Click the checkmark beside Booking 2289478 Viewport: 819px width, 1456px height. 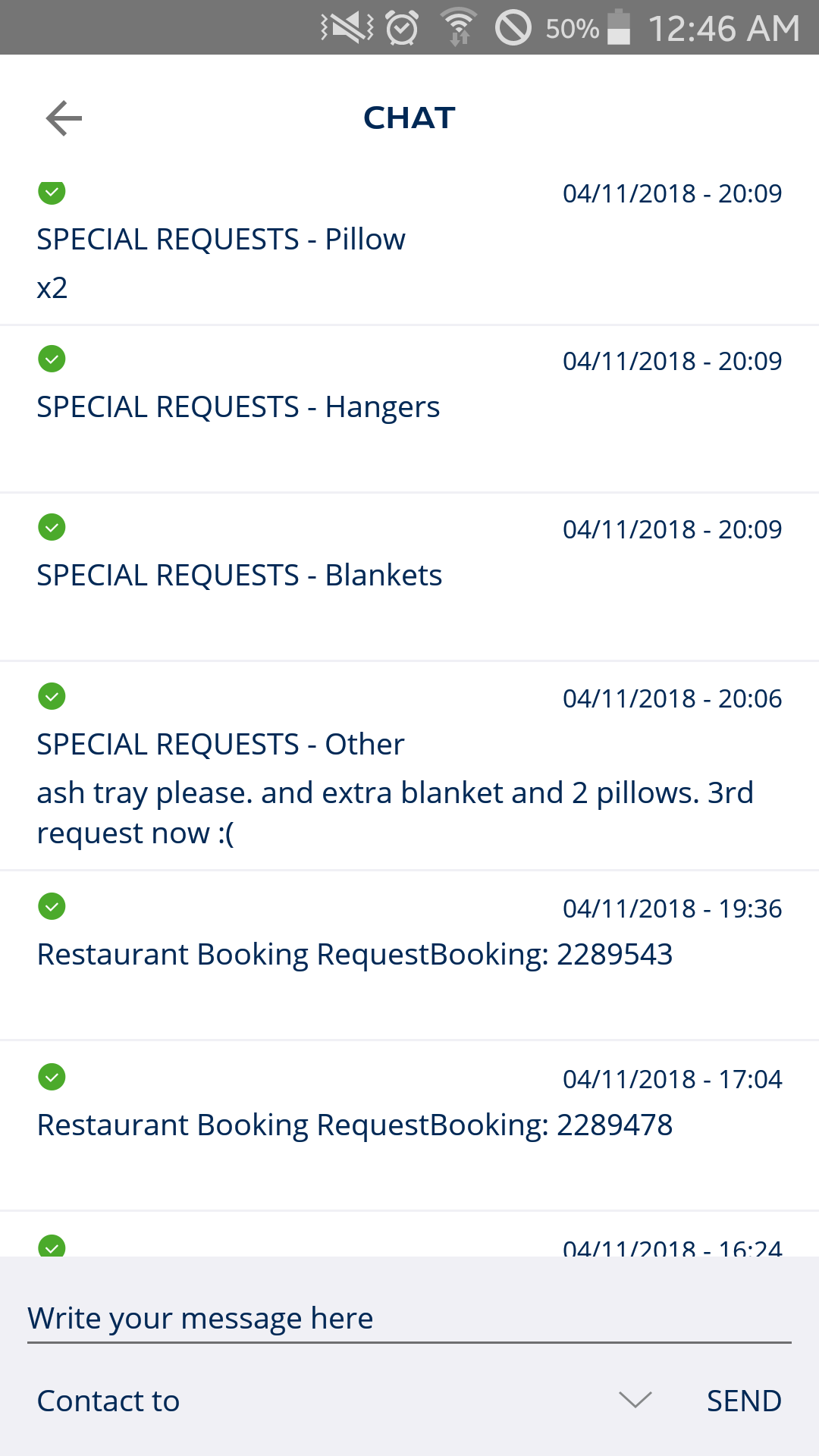(52, 1078)
